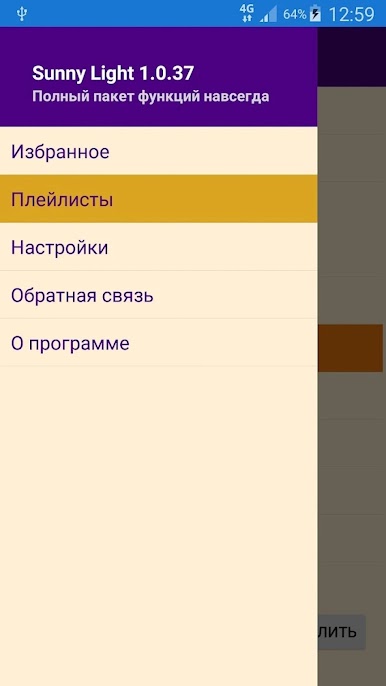Open Настройки
Viewport: 386px width, 686px height.
tap(158, 247)
